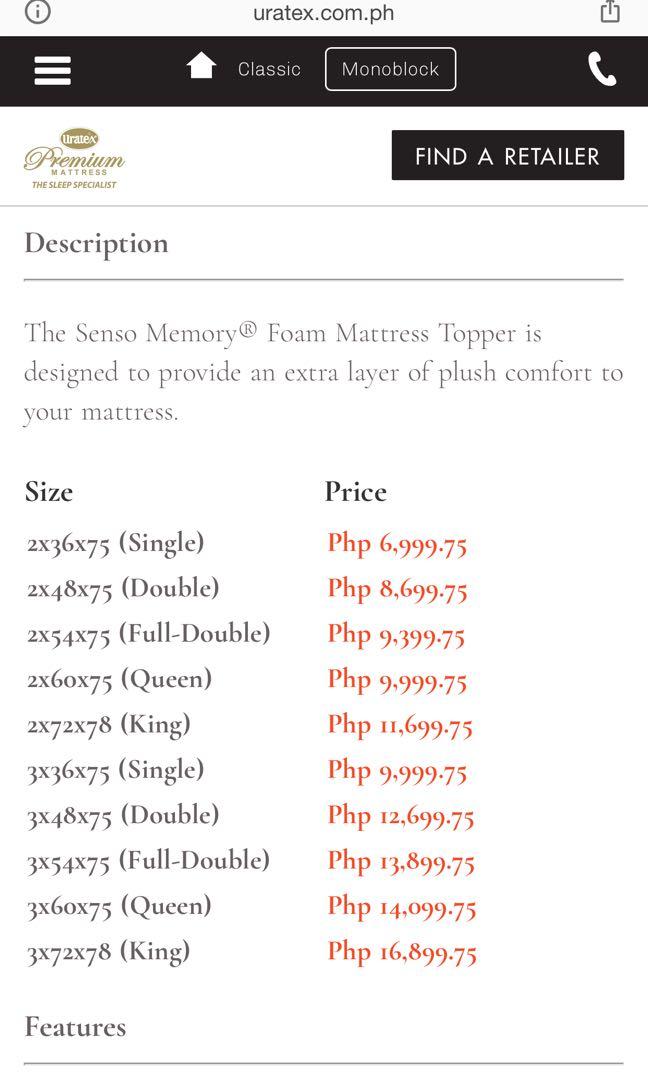This screenshot has height=1080, width=648.
Task: Open the hamburger menu
Action: (x=52, y=70)
